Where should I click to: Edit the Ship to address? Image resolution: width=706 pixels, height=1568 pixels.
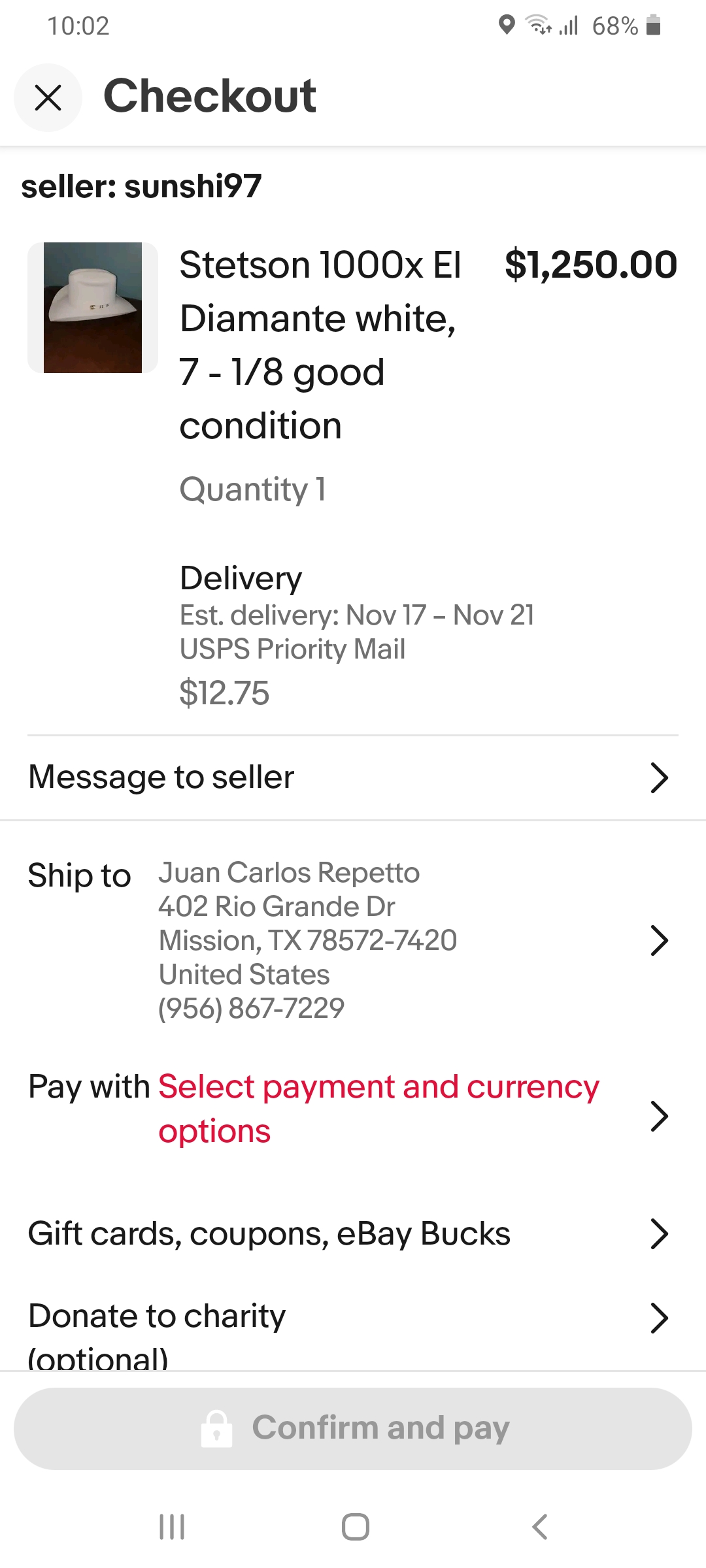[x=353, y=940]
